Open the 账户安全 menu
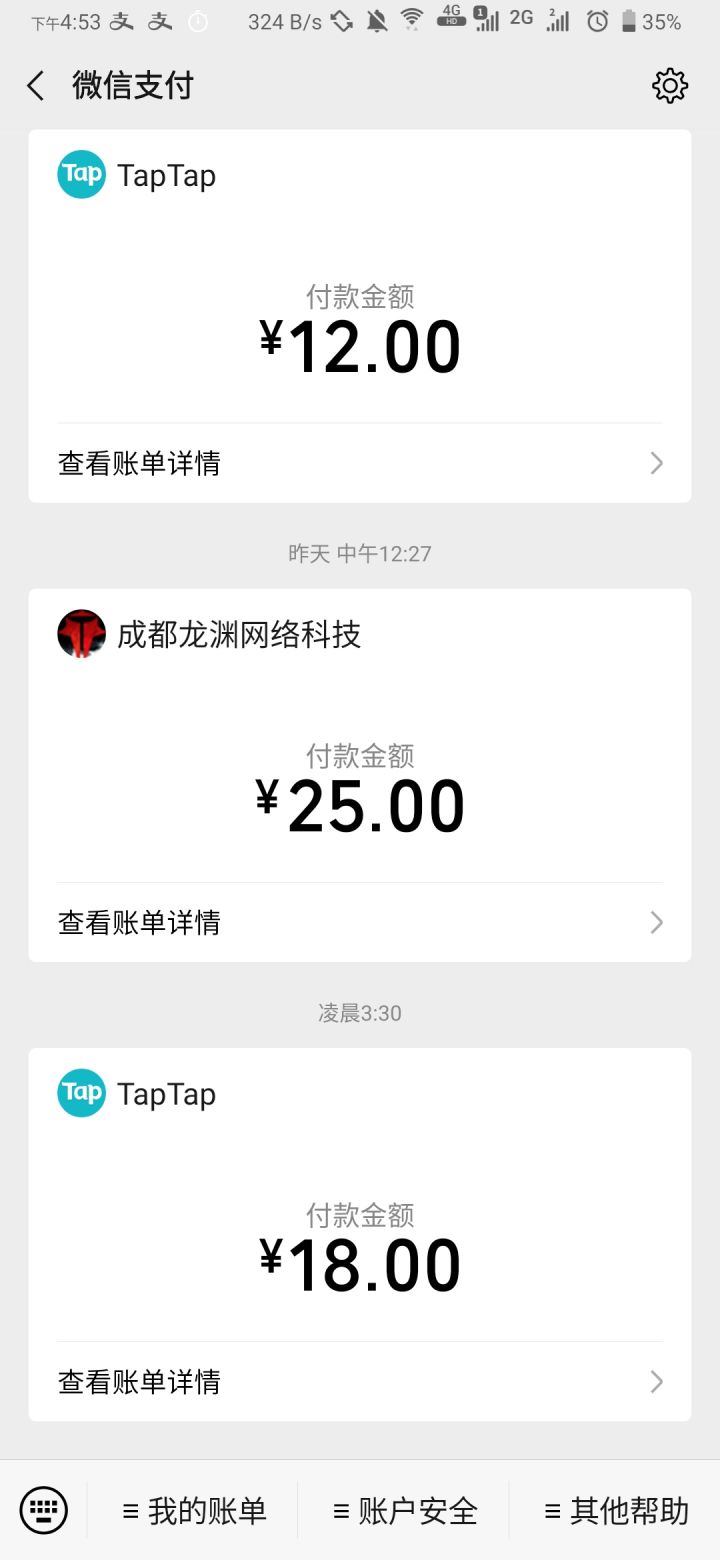720x1560 pixels. 405,1511
